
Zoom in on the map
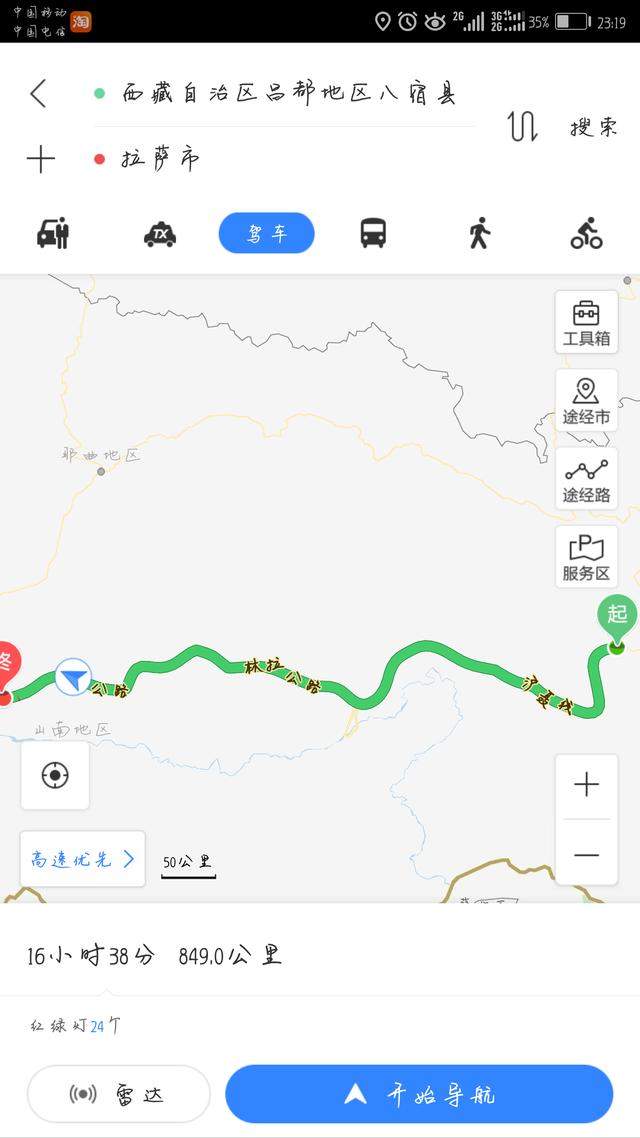pos(586,786)
